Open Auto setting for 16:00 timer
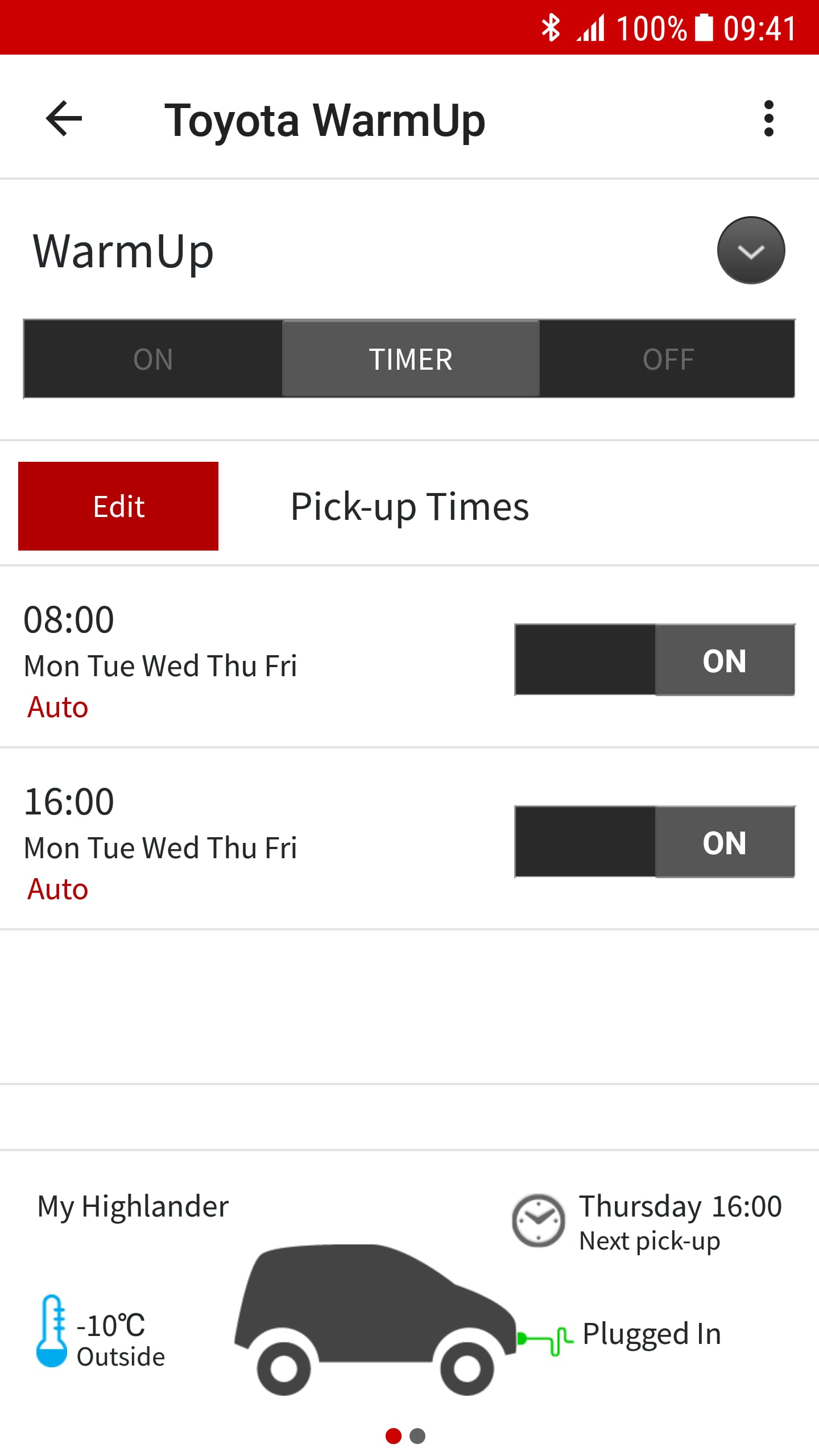This screenshot has width=819, height=1456. click(57, 888)
